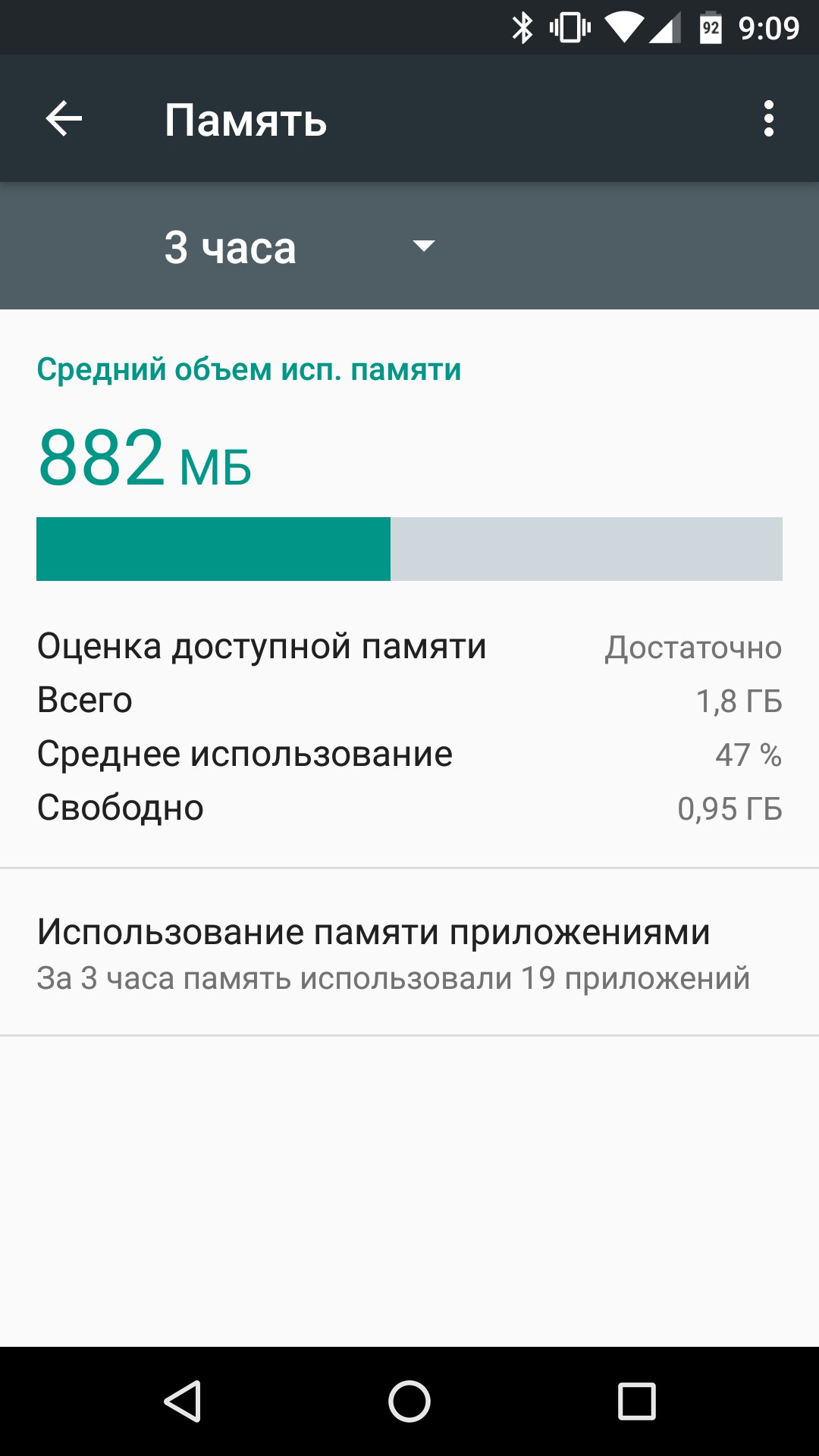Tap the system home button
819x1456 pixels.
click(409, 1401)
